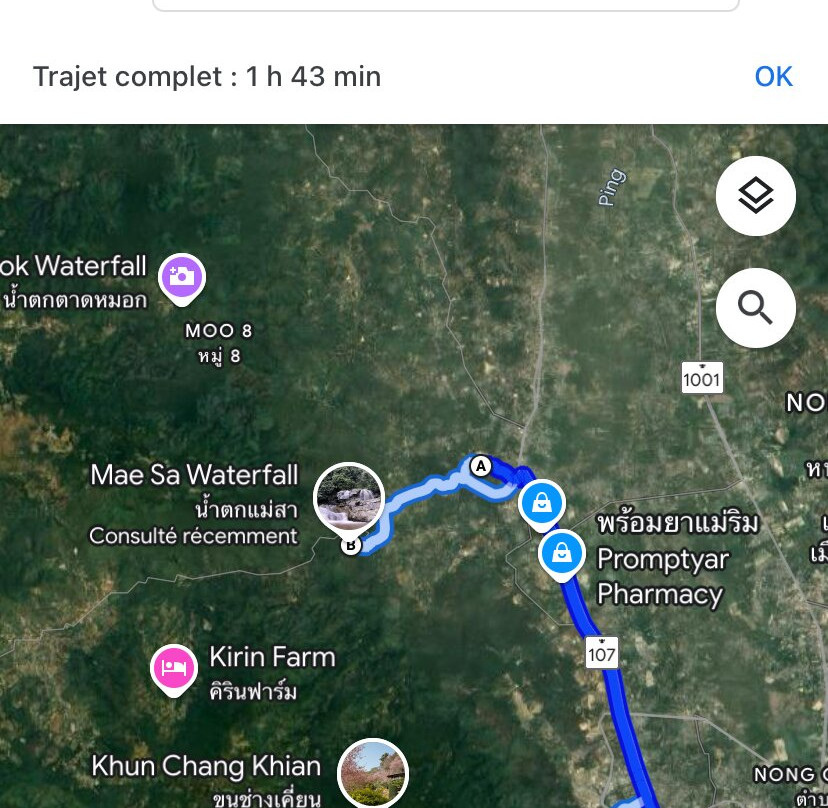
Task: Confirm the route with OK
Action: pos(773,77)
